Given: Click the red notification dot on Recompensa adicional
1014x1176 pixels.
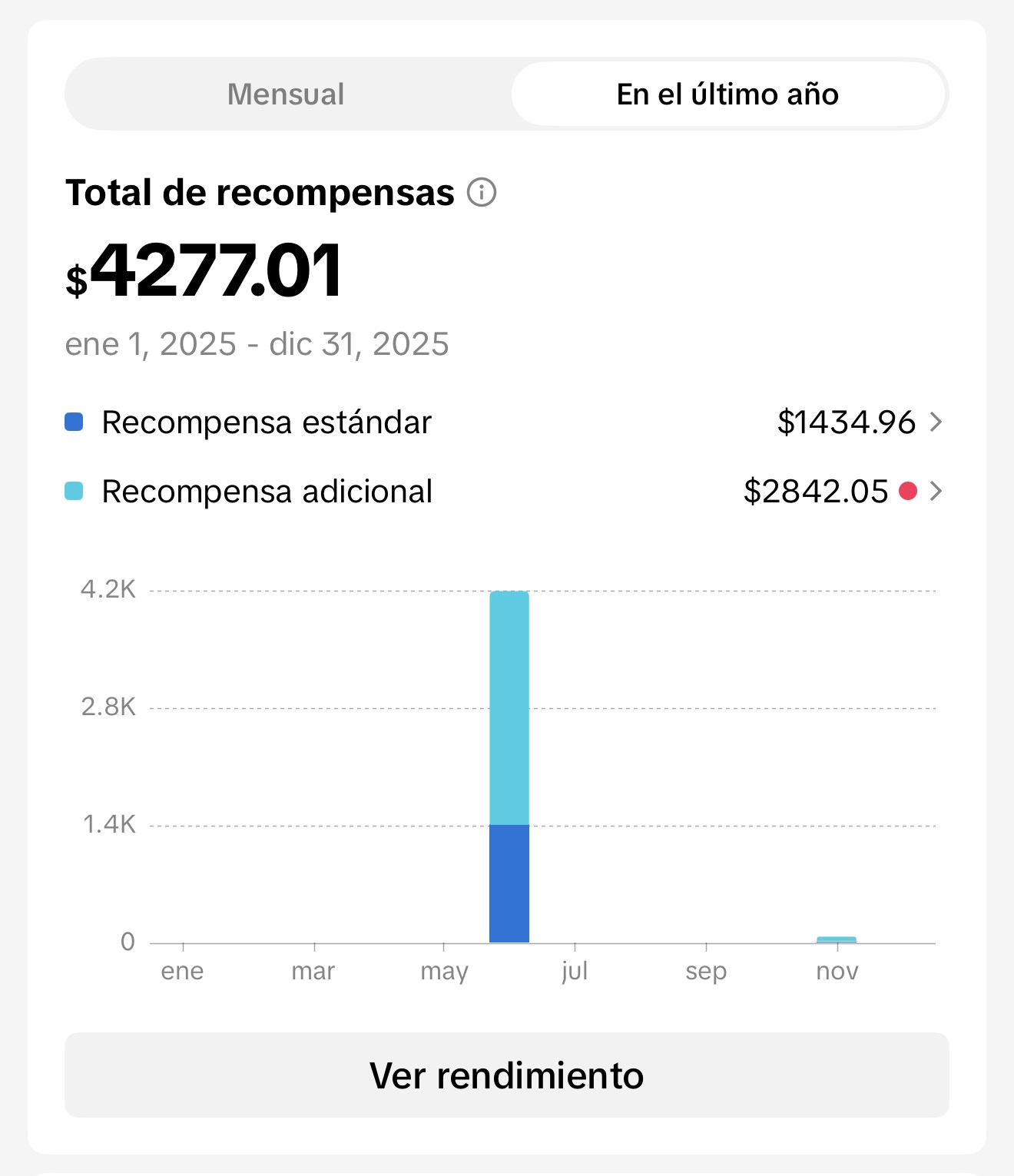Looking at the screenshot, I should pos(910,490).
